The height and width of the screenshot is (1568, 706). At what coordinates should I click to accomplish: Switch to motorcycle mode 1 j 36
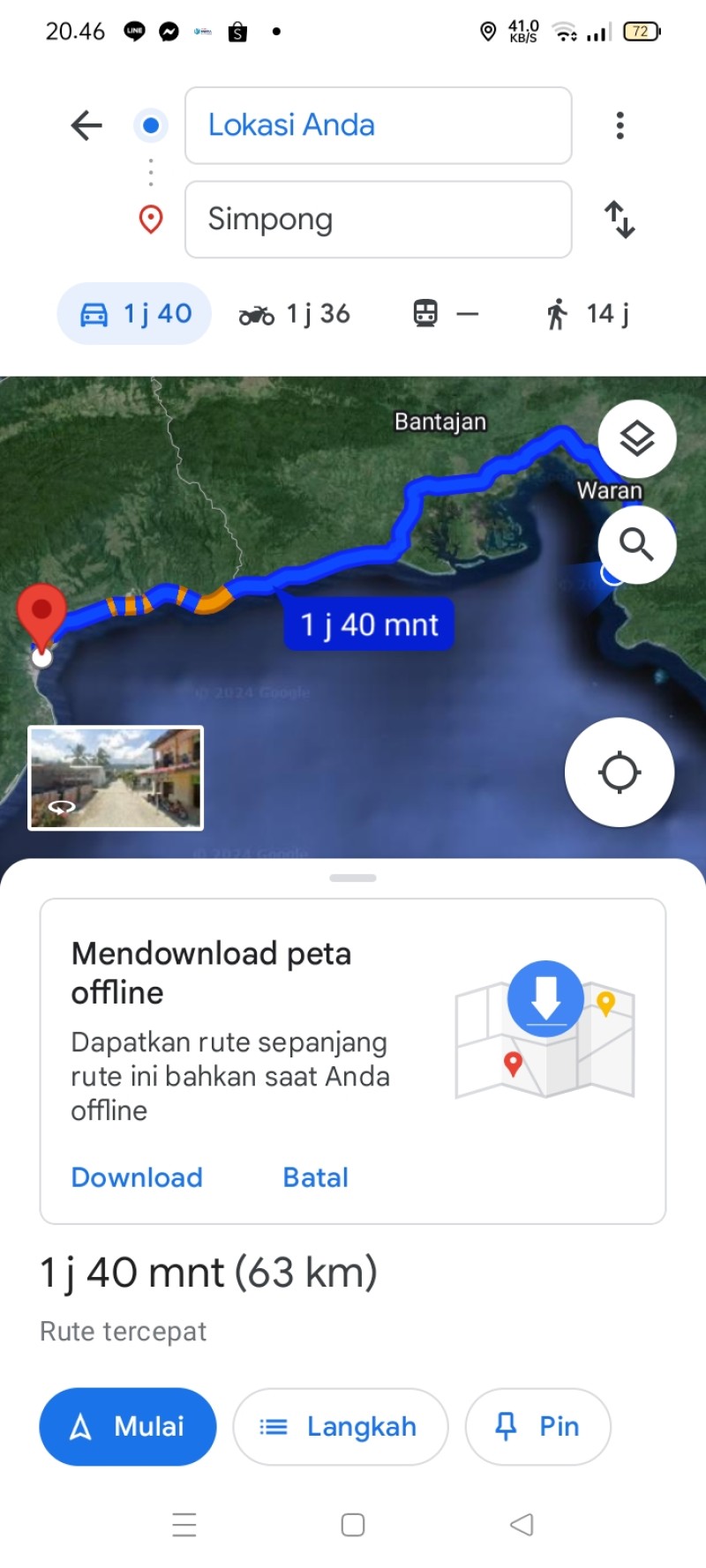click(295, 314)
